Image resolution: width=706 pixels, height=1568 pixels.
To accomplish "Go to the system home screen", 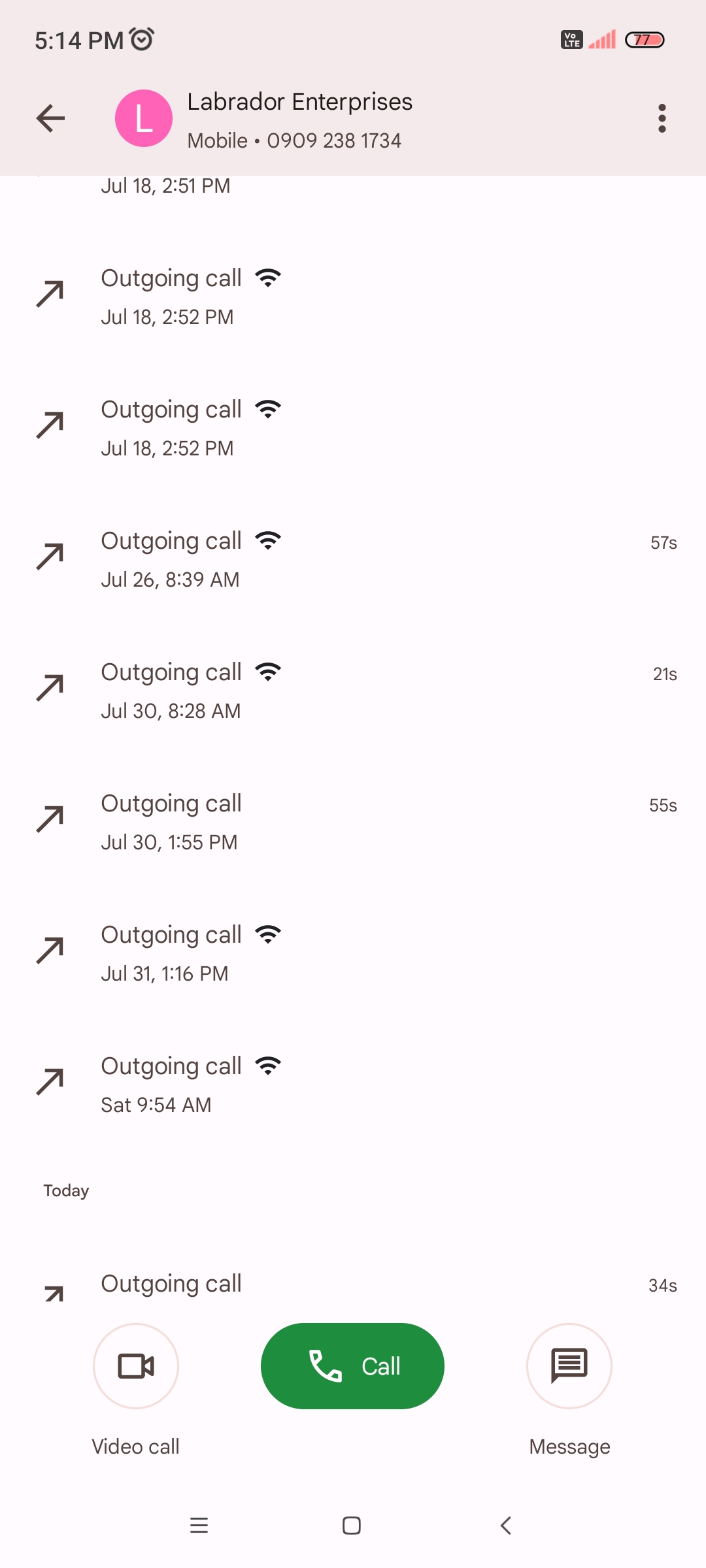I will pos(352,1526).
